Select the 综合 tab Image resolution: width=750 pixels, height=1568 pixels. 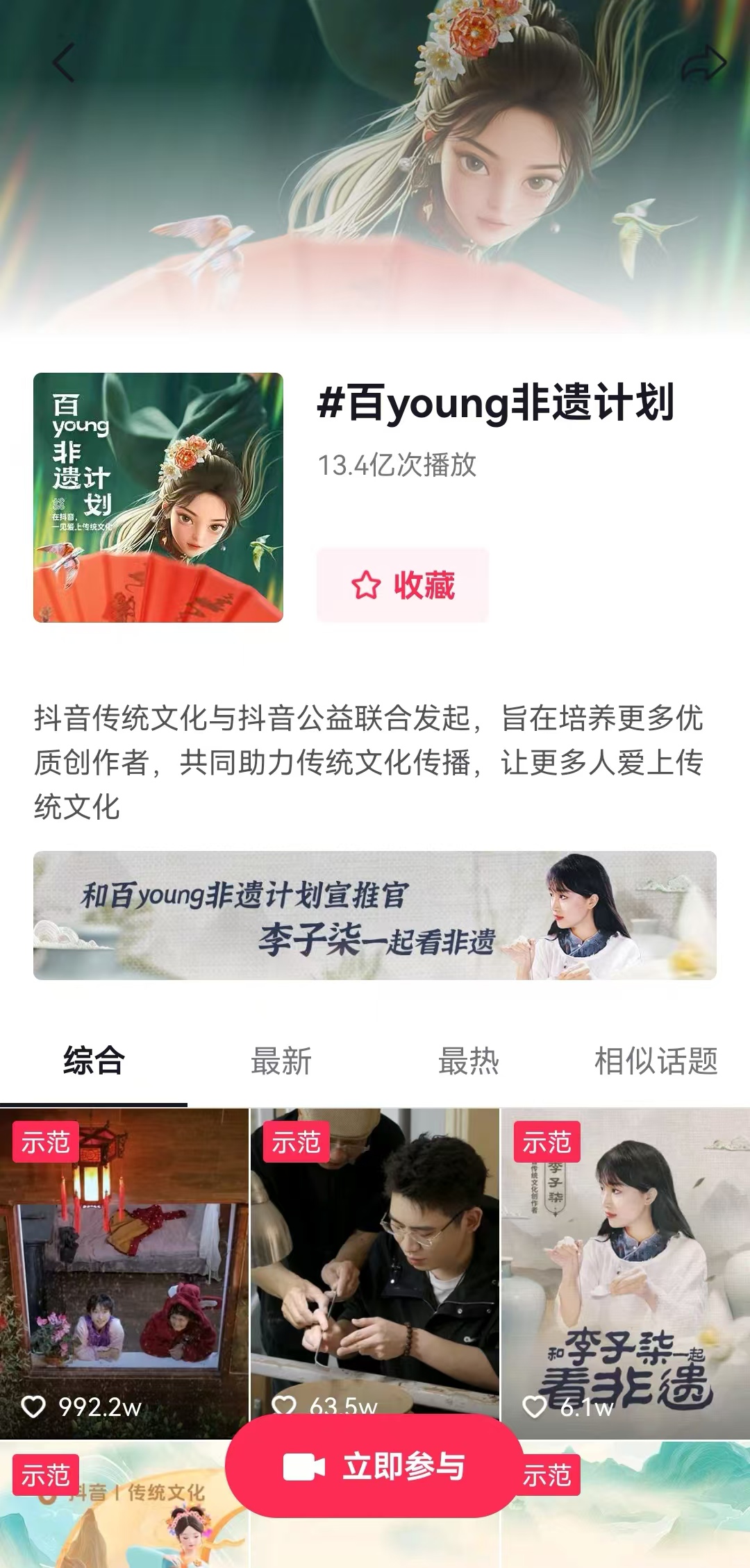click(94, 1061)
